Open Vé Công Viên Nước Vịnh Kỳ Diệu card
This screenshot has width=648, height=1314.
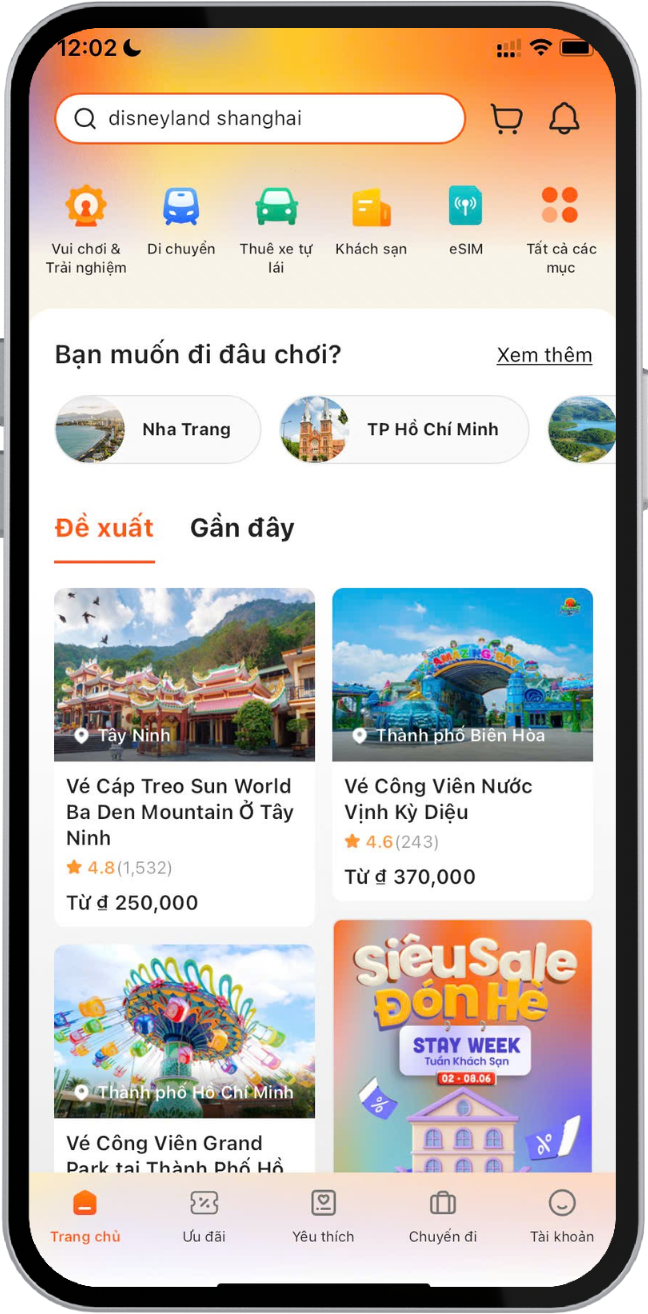click(462, 742)
